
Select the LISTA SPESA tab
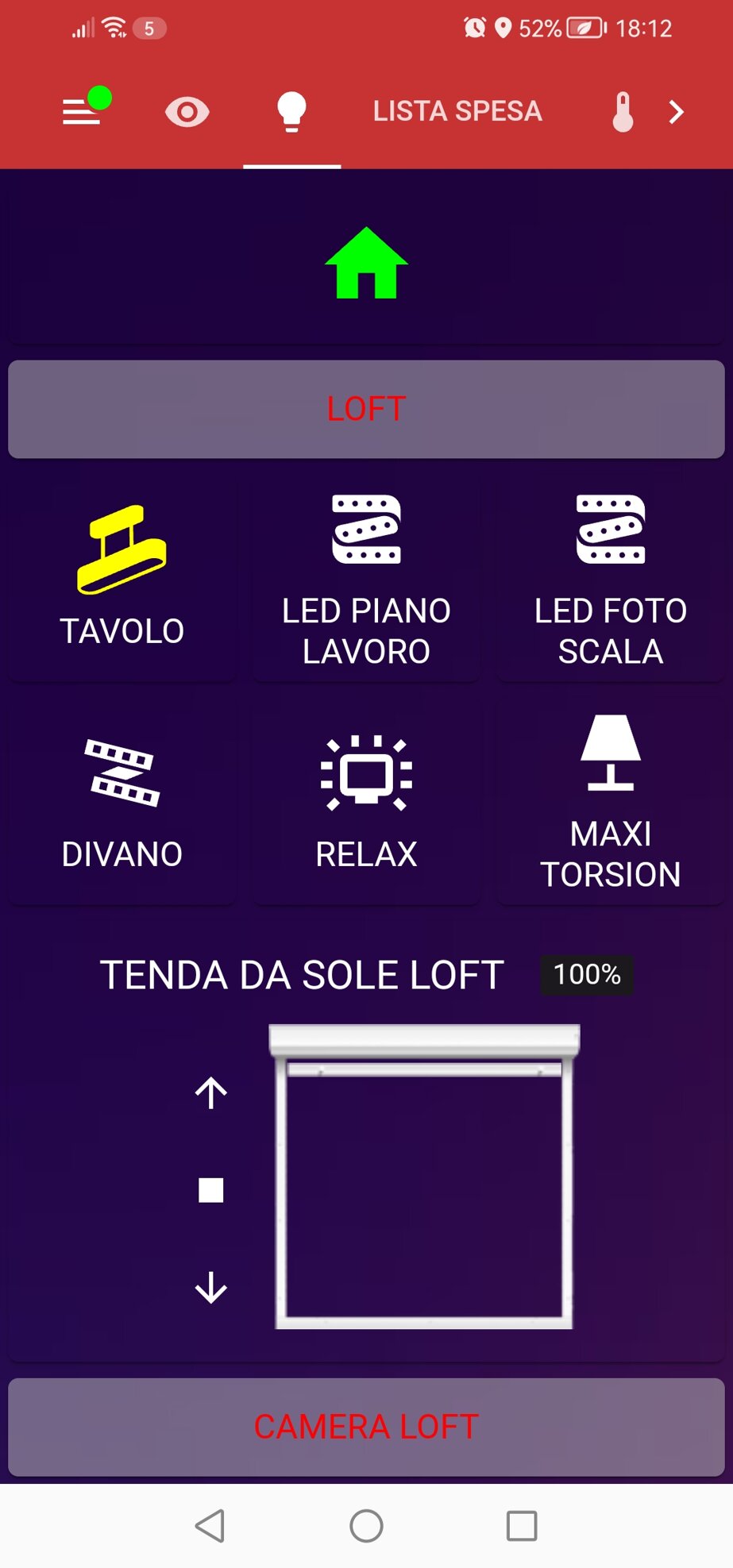[457, 111]
